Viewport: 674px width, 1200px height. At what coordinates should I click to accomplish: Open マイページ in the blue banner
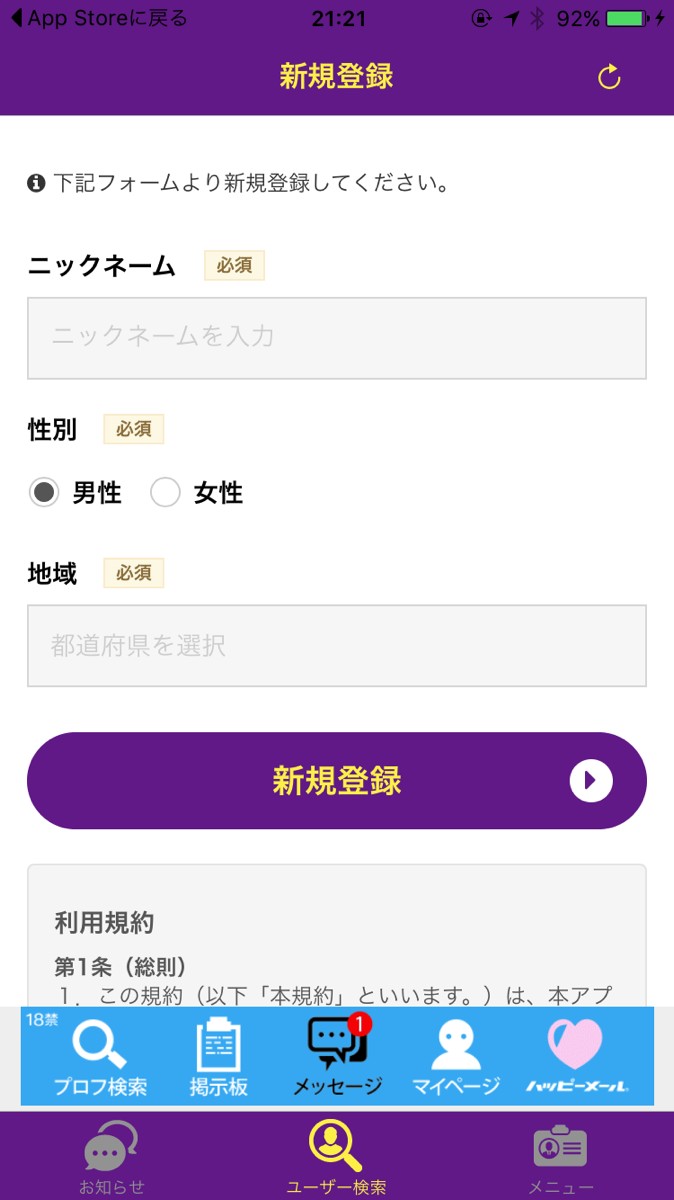pyautogui.click(x=456, y=1056)
